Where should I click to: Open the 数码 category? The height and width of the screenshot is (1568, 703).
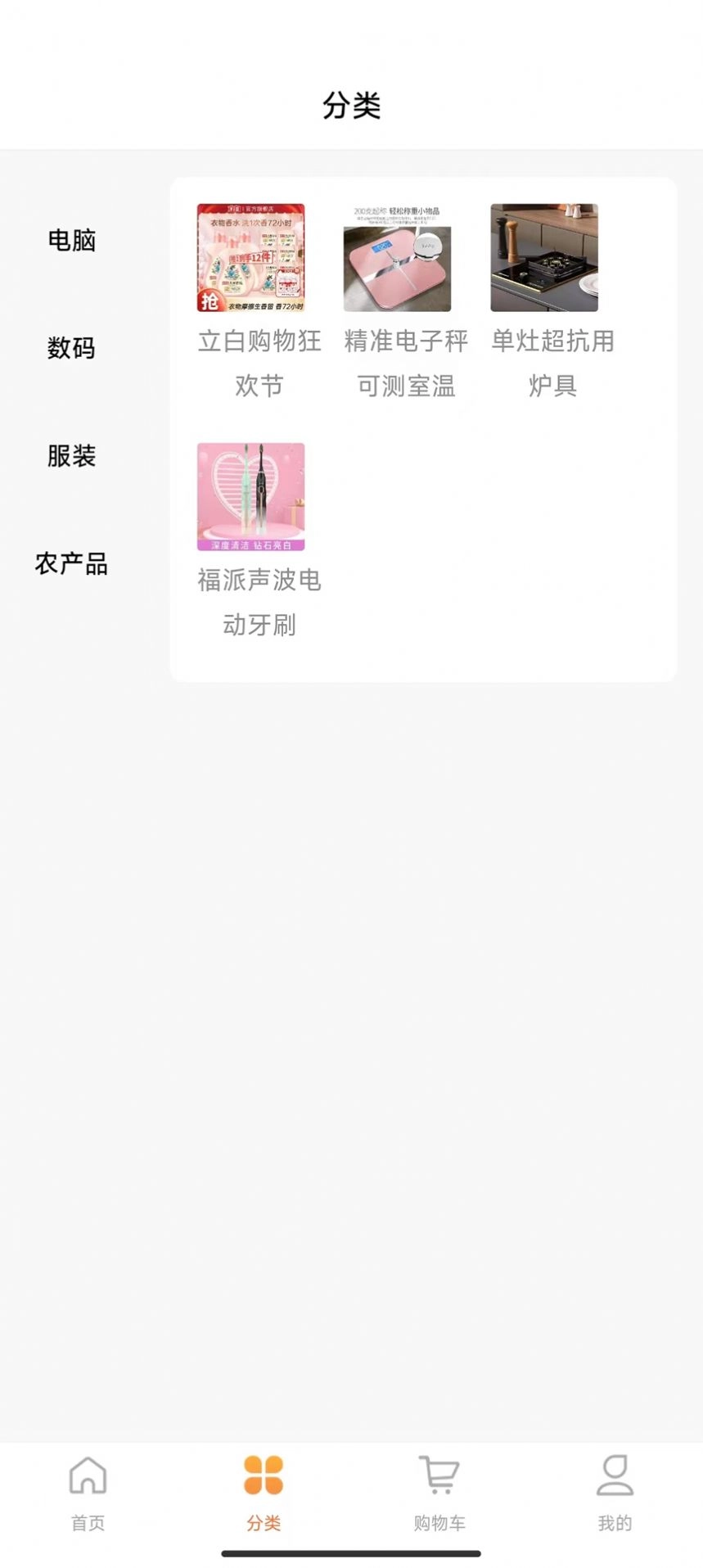pos(70,348)
